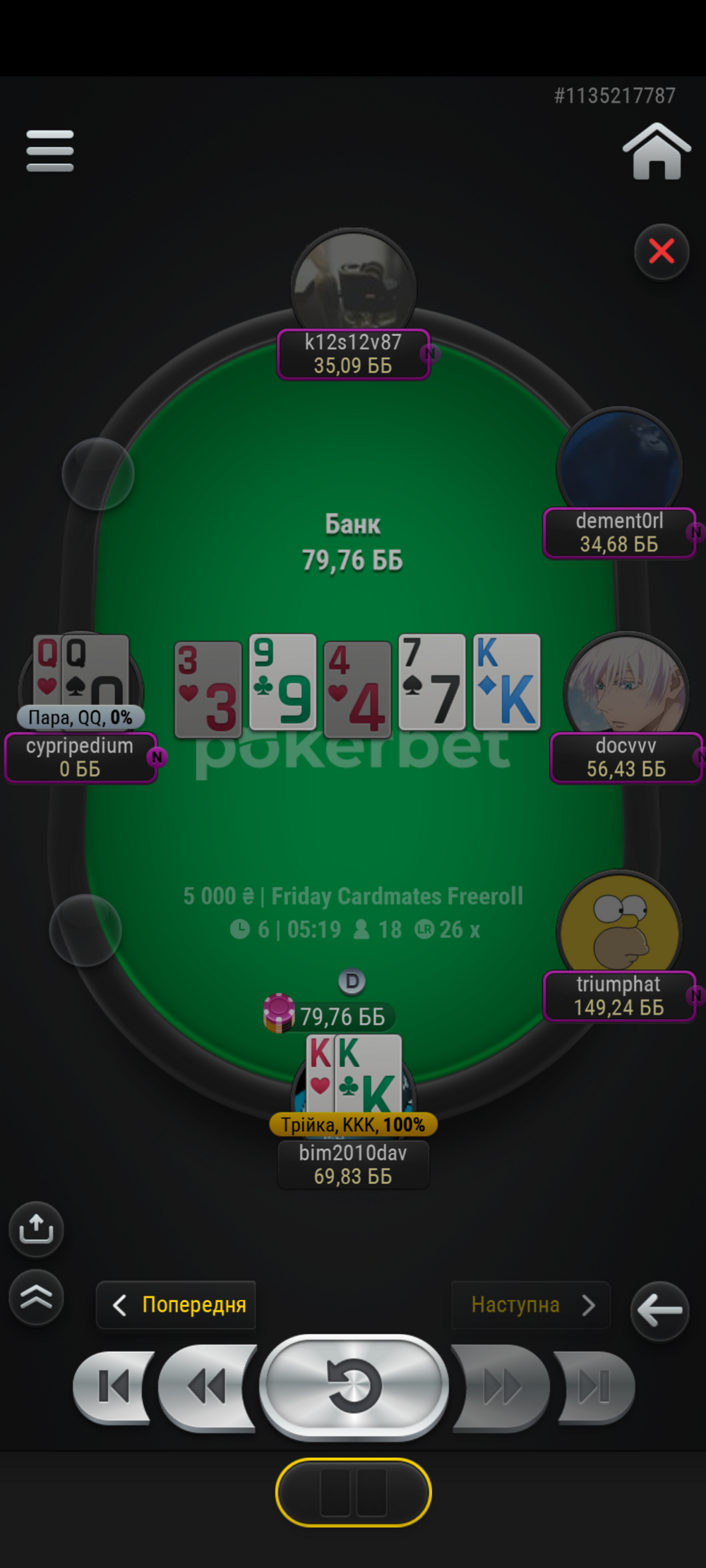The height and width of the screenshot is (1568, 706).
Task: Rewind one step in the replay
Action: tap(206, 1387)
